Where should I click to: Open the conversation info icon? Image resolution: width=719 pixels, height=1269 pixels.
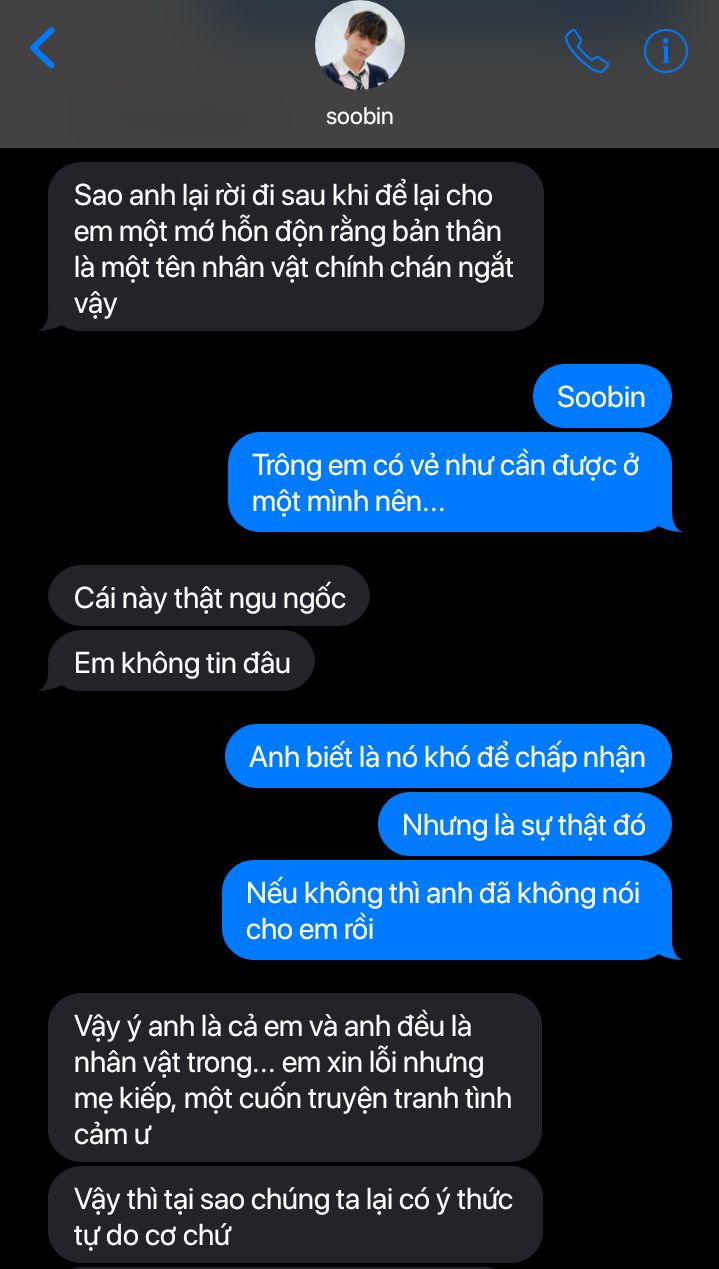point(665,50)
